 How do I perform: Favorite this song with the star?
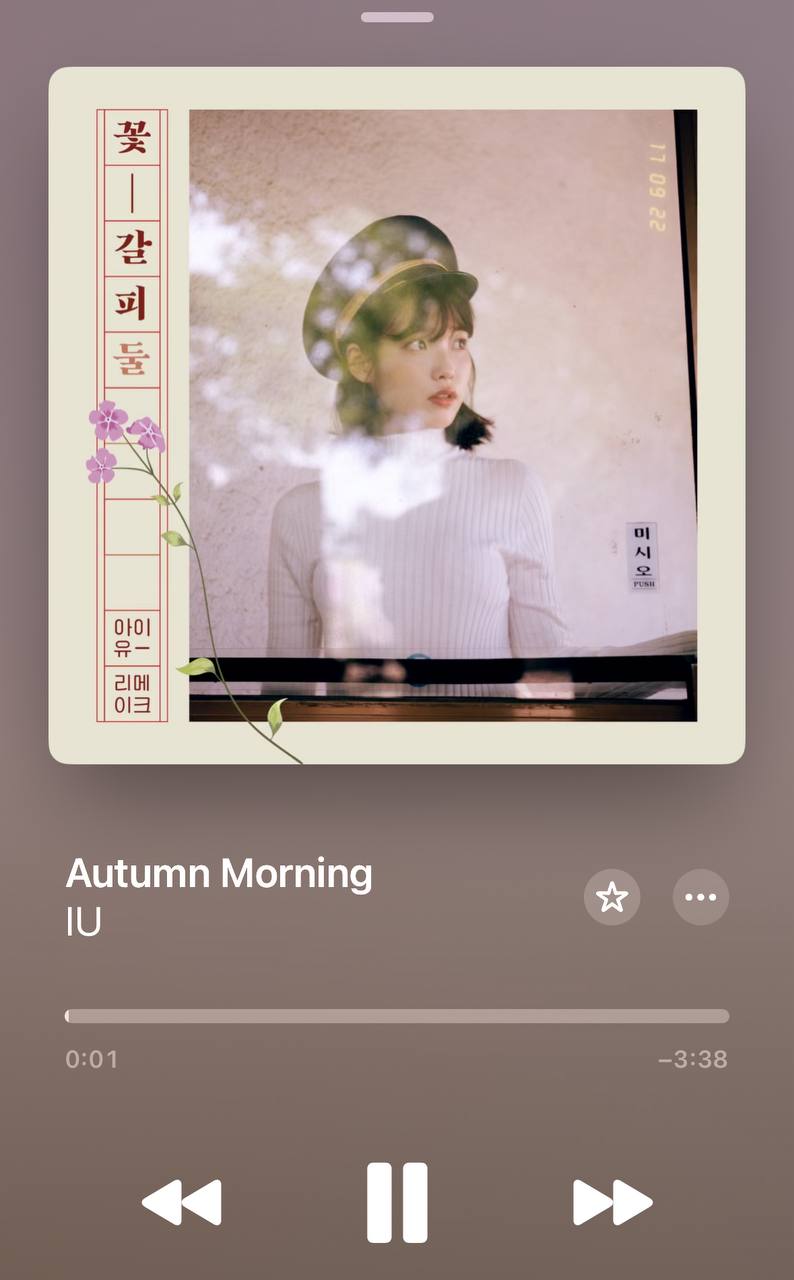pyautogui.click(x=611, y=897)
